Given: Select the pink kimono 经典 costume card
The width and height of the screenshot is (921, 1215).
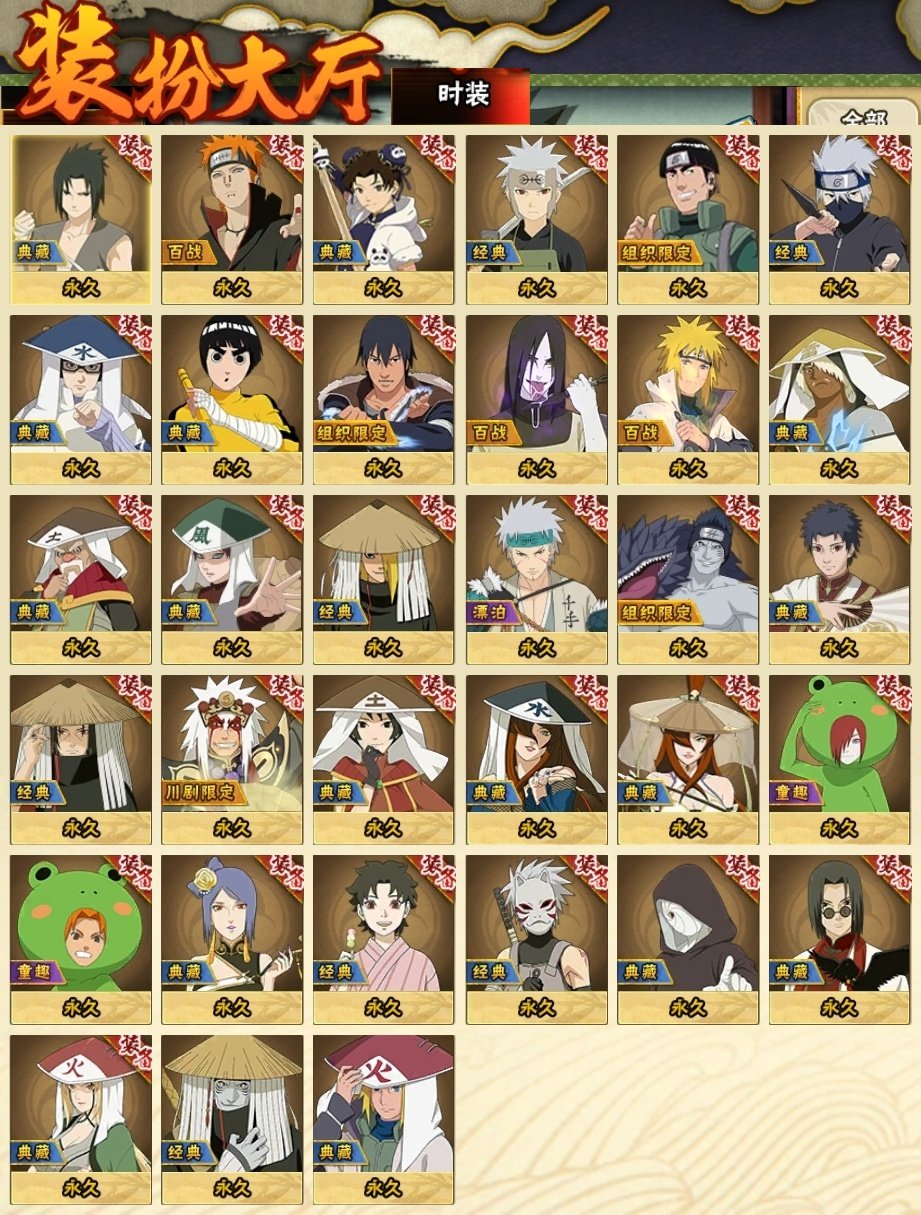Looking at the screenshot, I should 383,939.
